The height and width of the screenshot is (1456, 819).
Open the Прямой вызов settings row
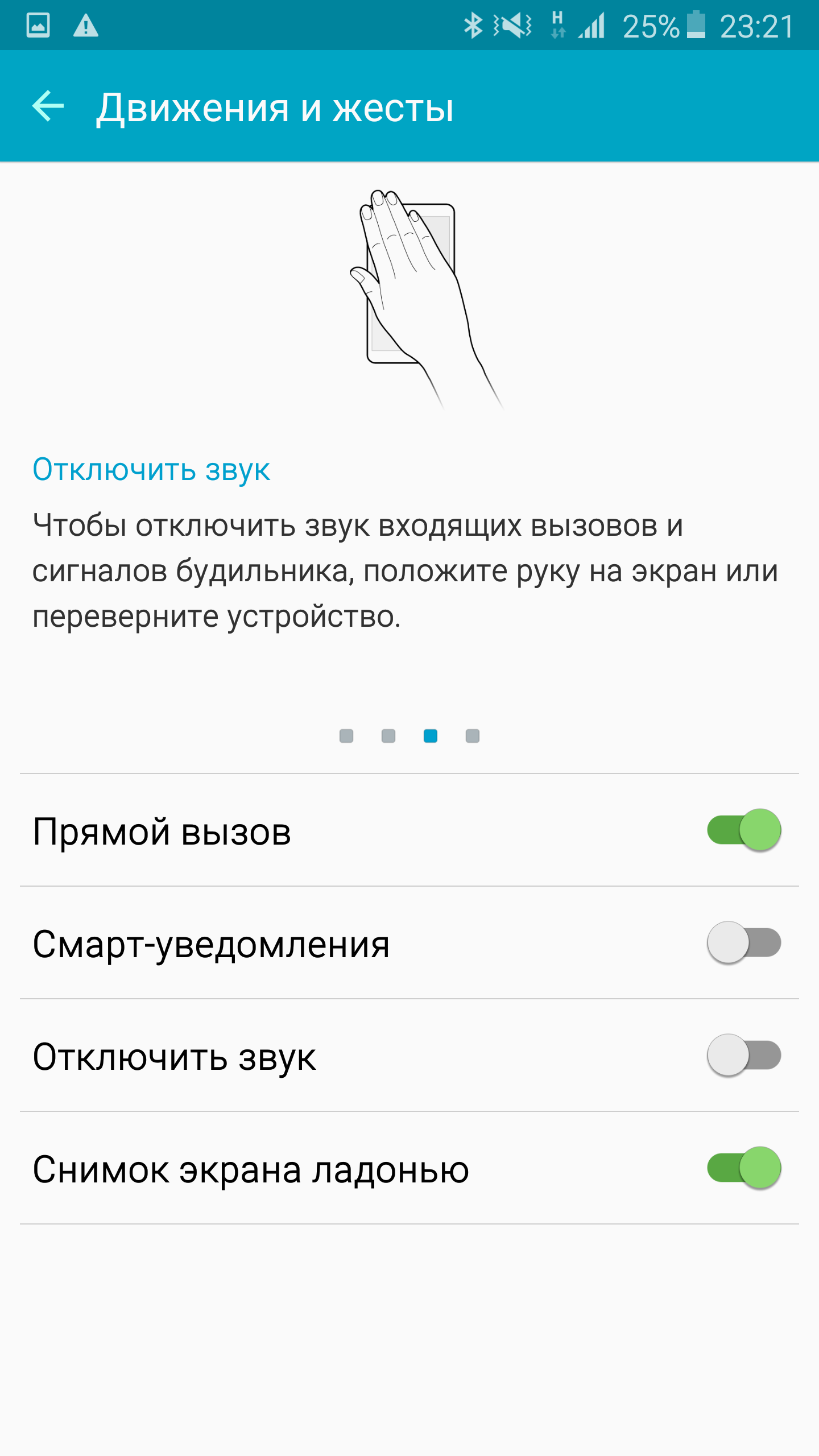pyautogui.click(x=409, y=830)
